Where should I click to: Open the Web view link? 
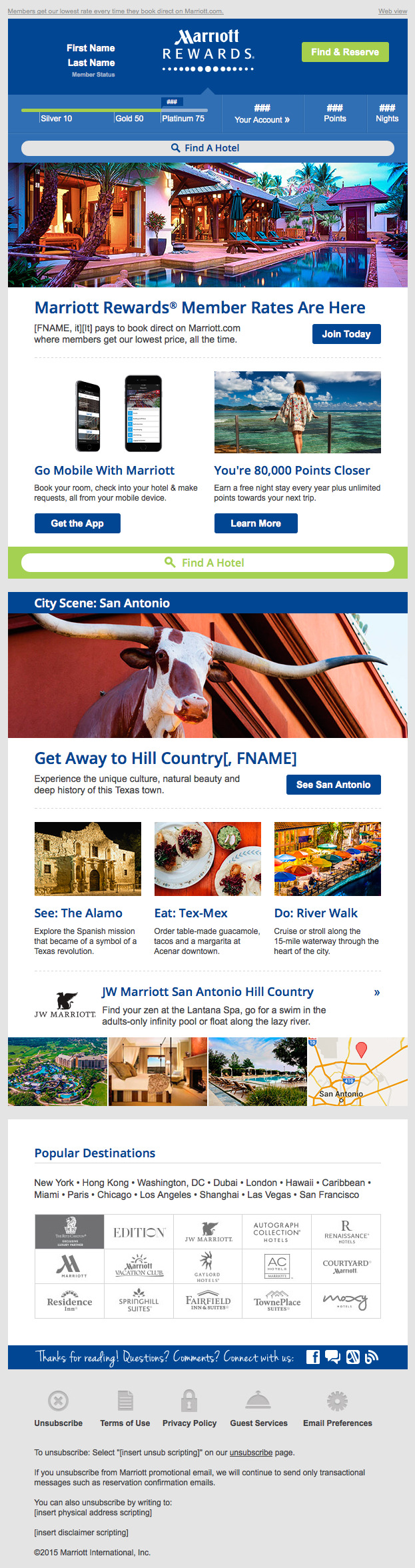[392, 11]
